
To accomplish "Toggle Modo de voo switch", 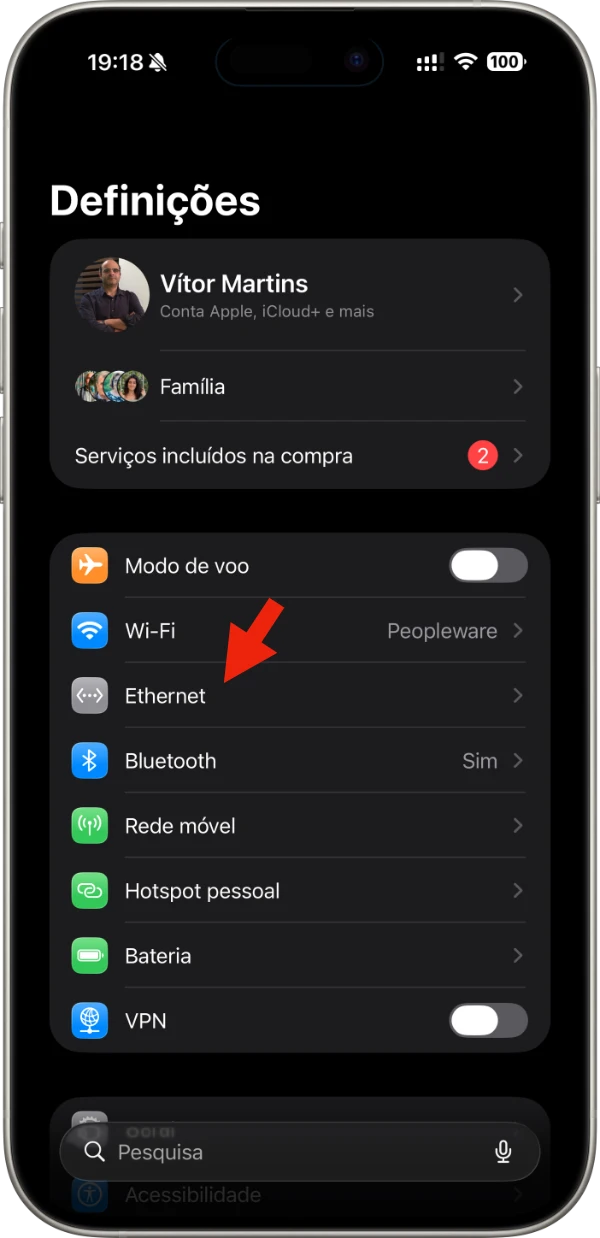I will pyautogui.click(x=488, y=566).
